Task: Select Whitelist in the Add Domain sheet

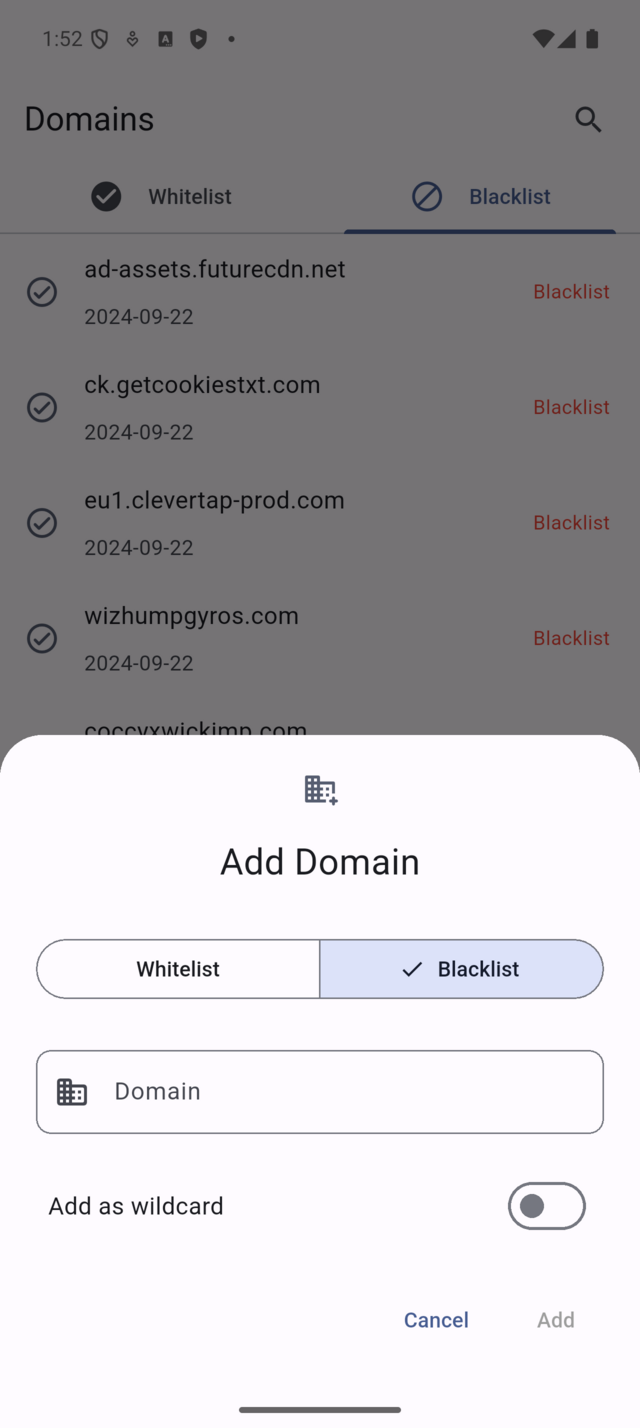Action: 178,969
